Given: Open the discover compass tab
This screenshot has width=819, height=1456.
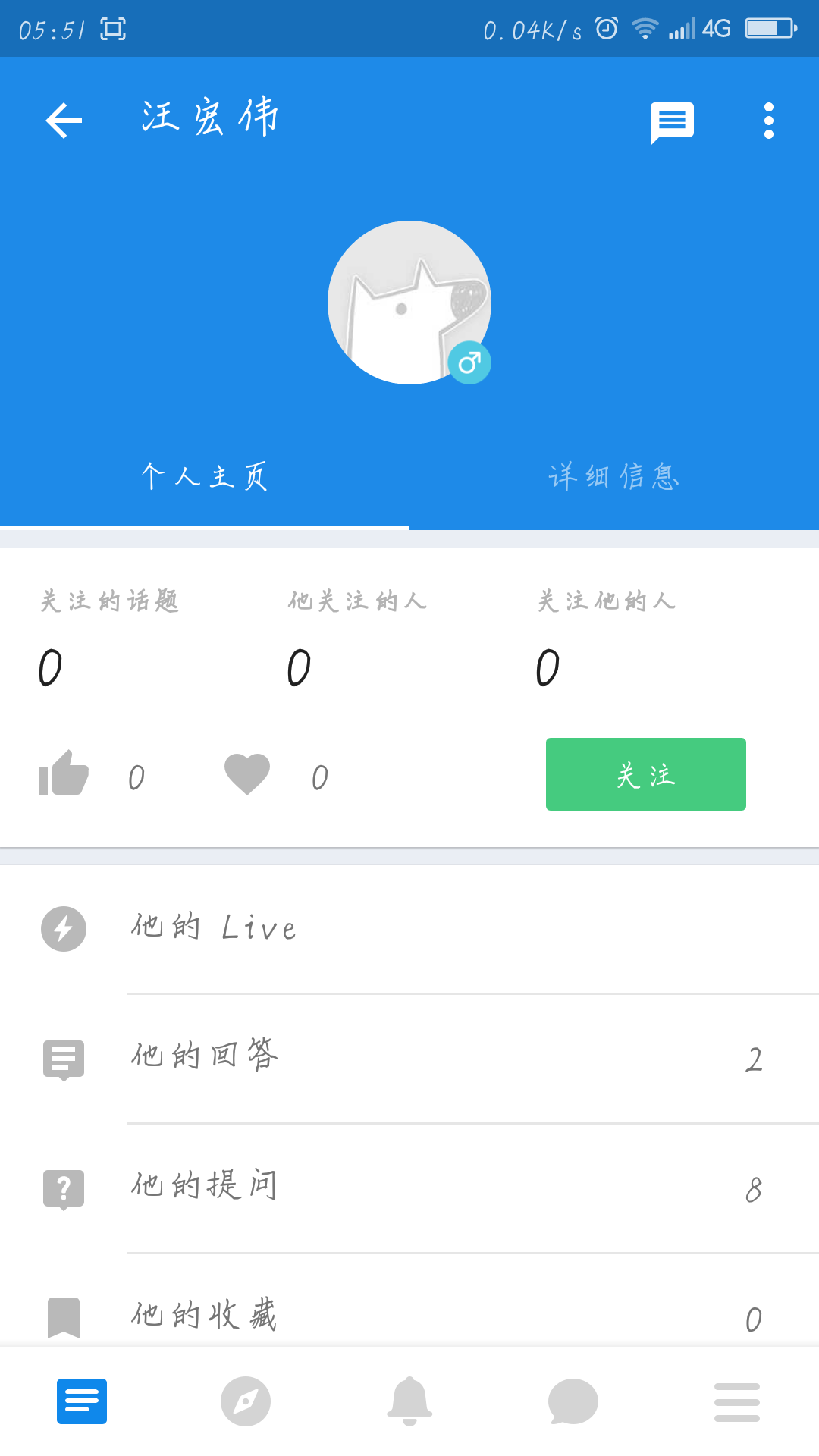Looking at the screenshot, I should pos(246,1401).
